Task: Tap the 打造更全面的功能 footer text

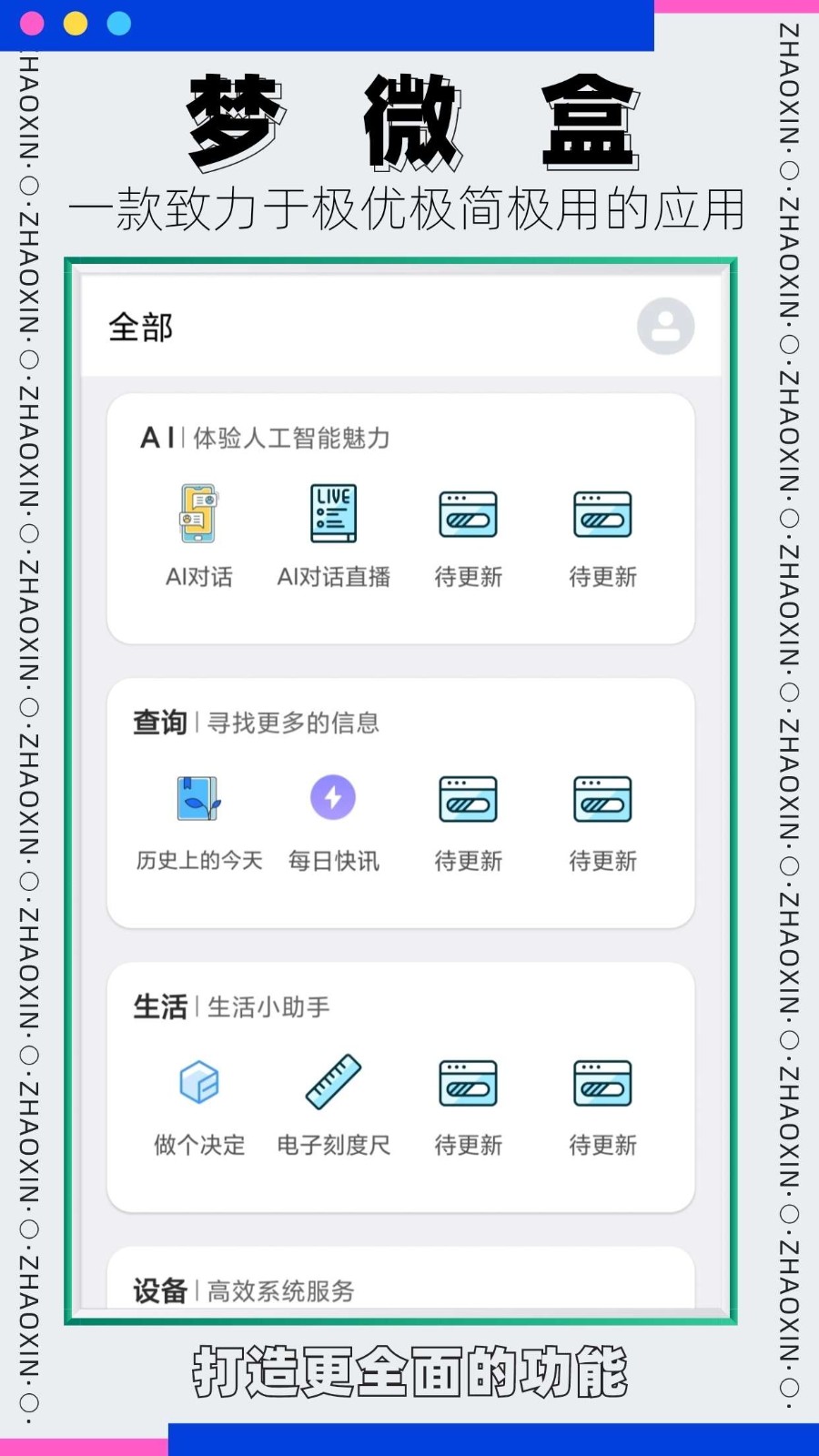Action: pos(409,1372)
